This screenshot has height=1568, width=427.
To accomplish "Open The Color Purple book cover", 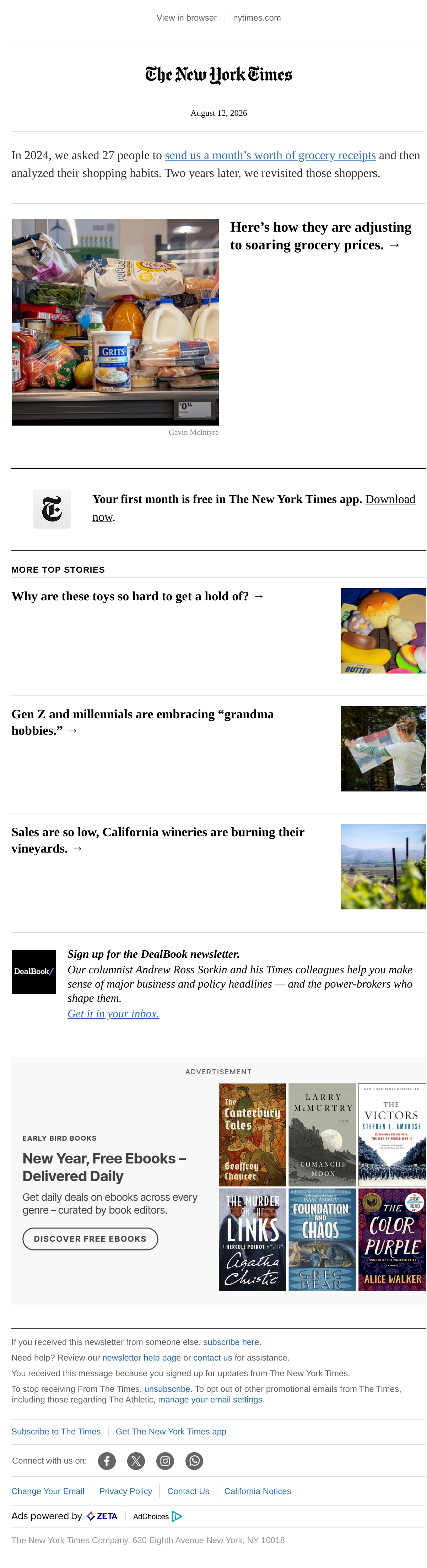I will point(392,1239).
